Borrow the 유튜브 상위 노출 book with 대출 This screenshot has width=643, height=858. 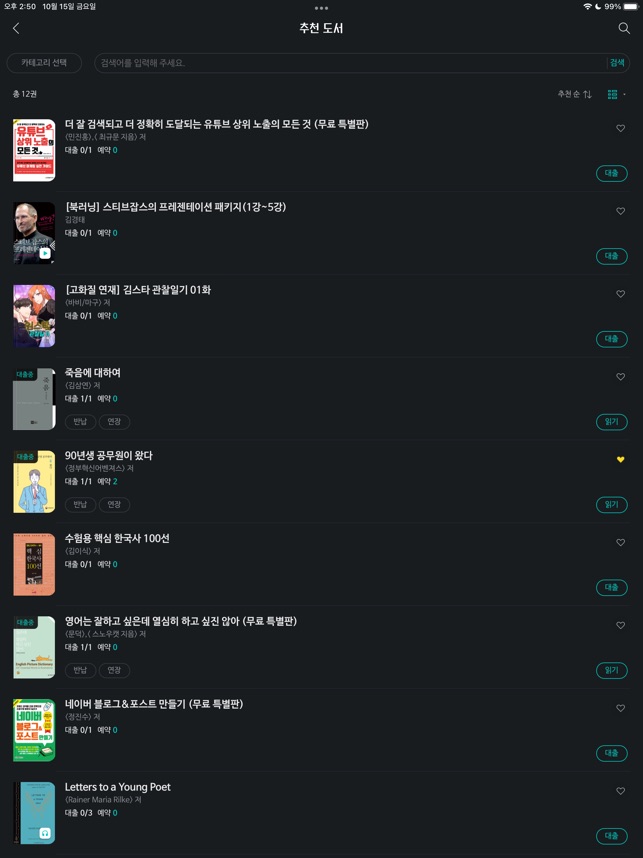click(x=611, y=173)
